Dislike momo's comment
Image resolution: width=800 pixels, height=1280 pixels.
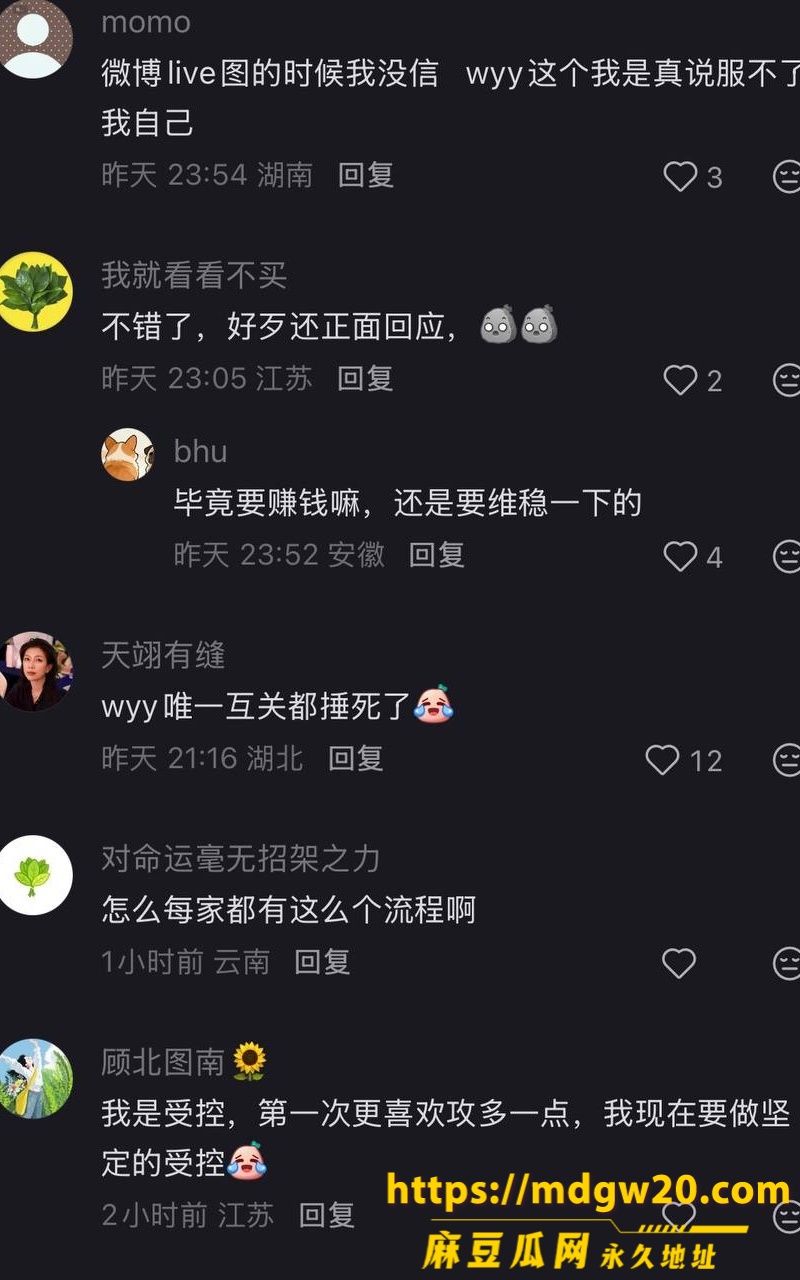click(787, 177)
